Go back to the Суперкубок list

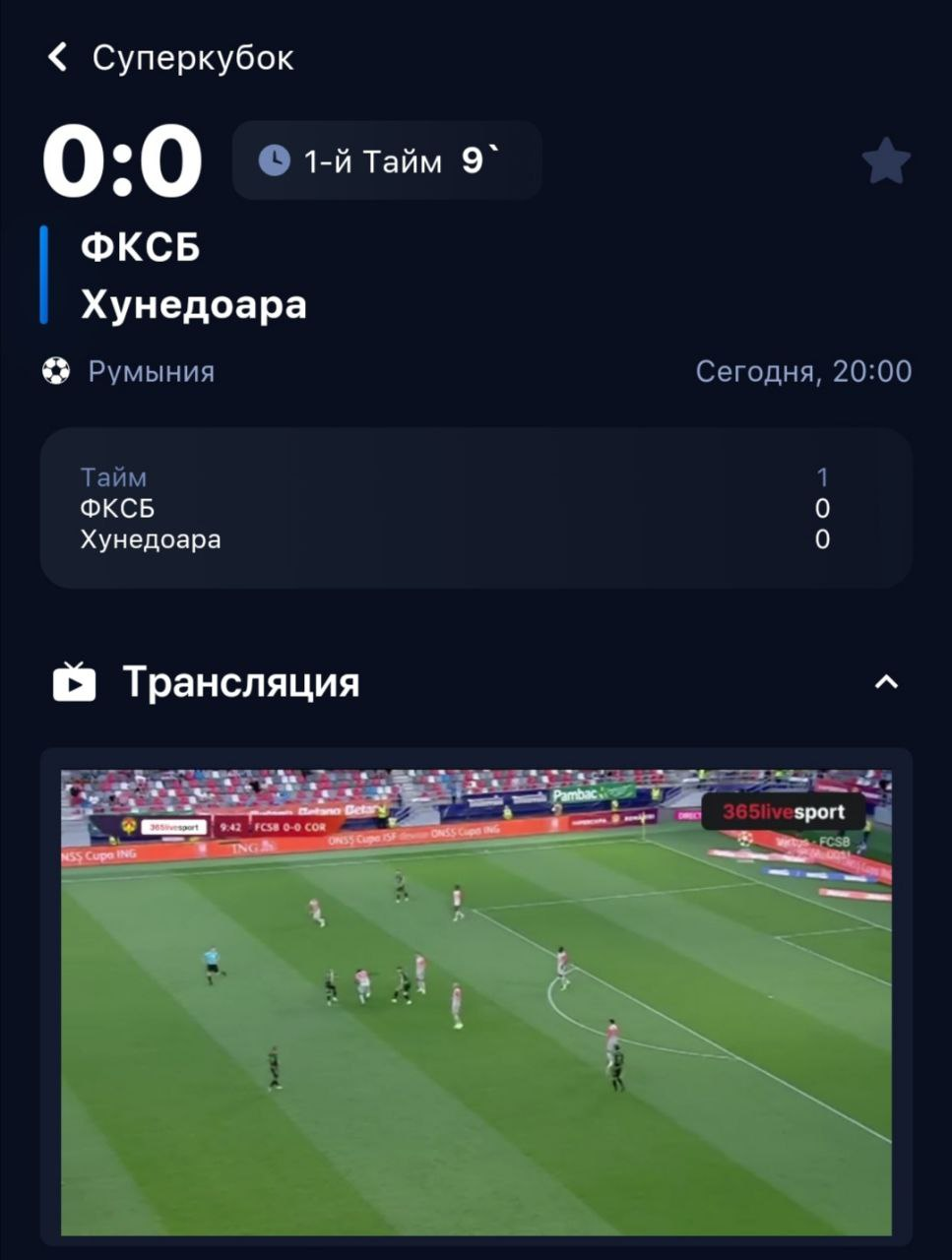click(x=58, y=58)
